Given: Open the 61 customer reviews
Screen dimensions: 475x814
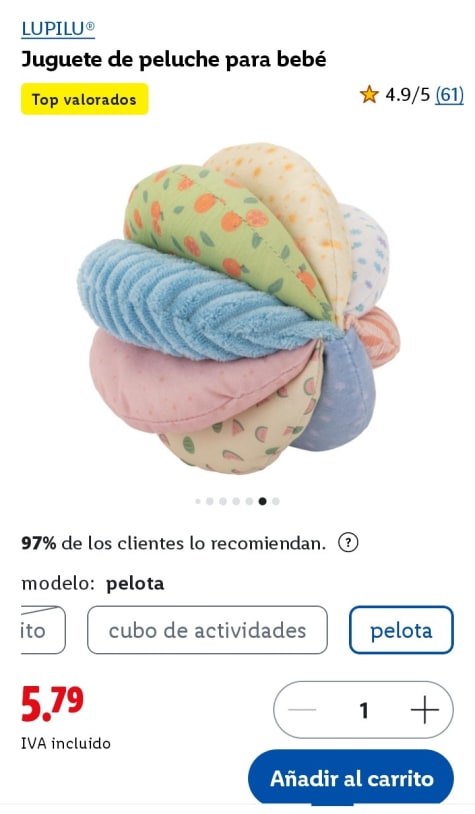Looking at the screenshot, I should click(449, 94).
